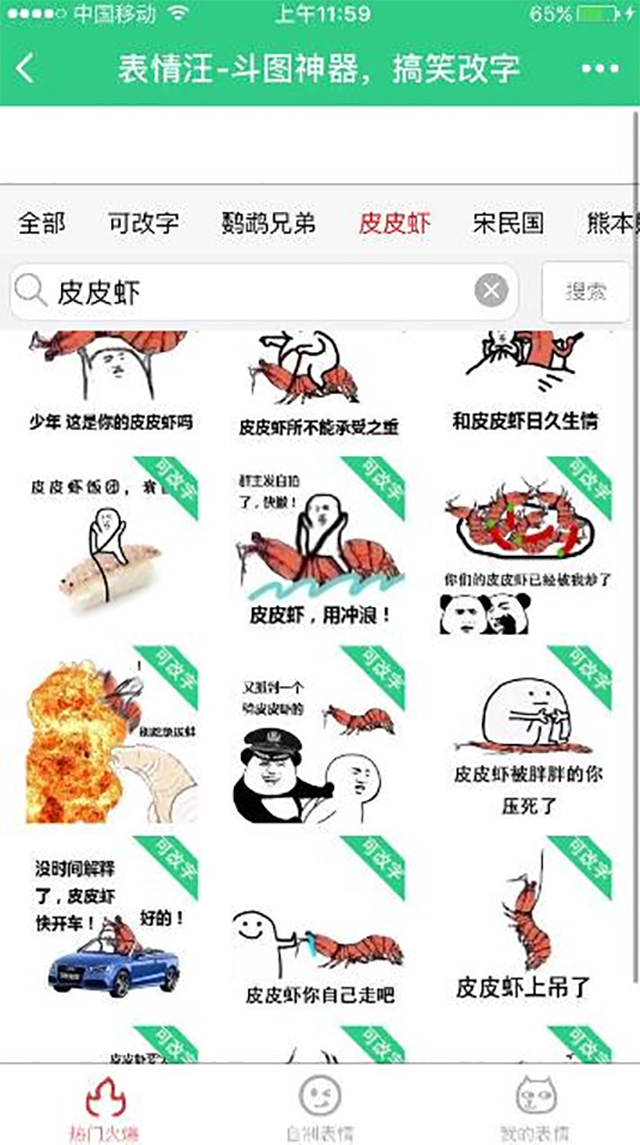Go back using the top-left arrow
Image resolution: width=640 pixels, height=1145 pixels.
26,69
